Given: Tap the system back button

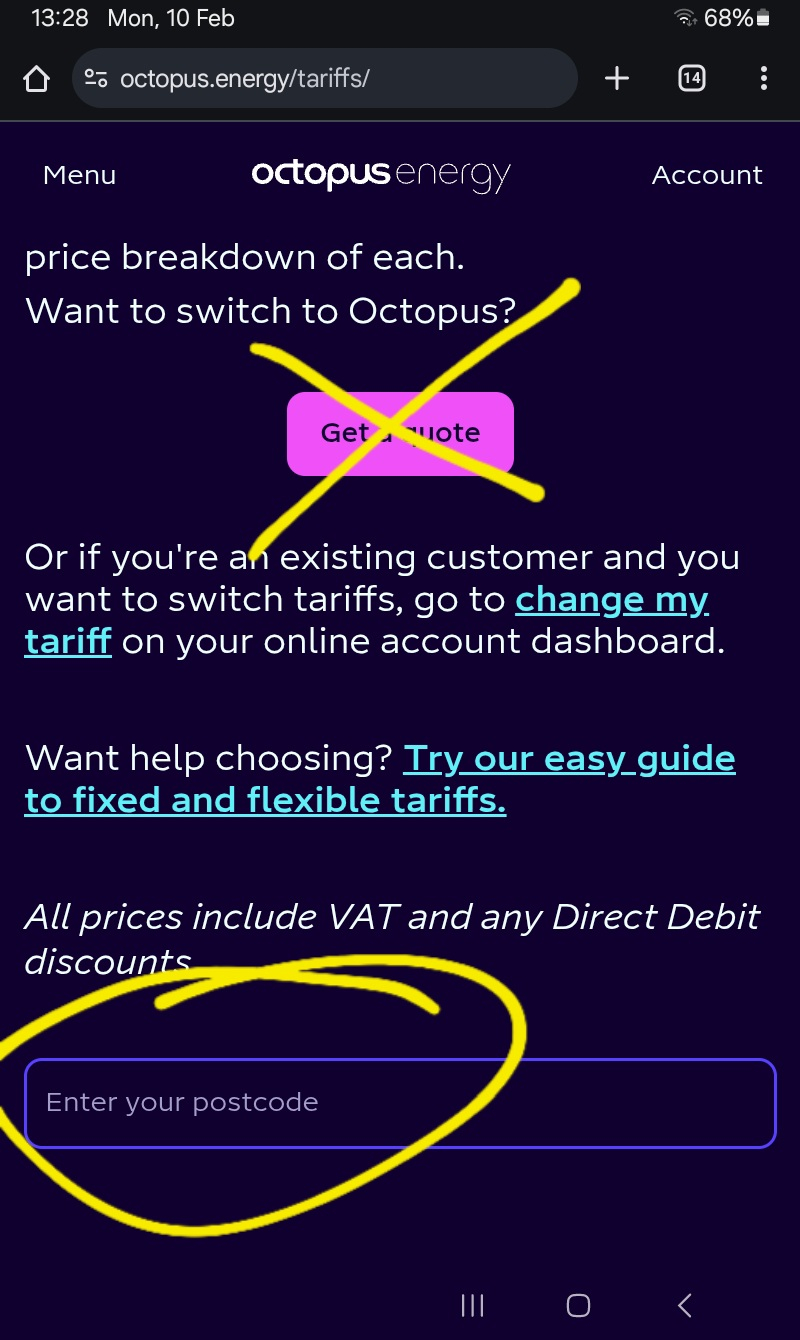Looking at the screenshot, I should tap(685, 1305).
